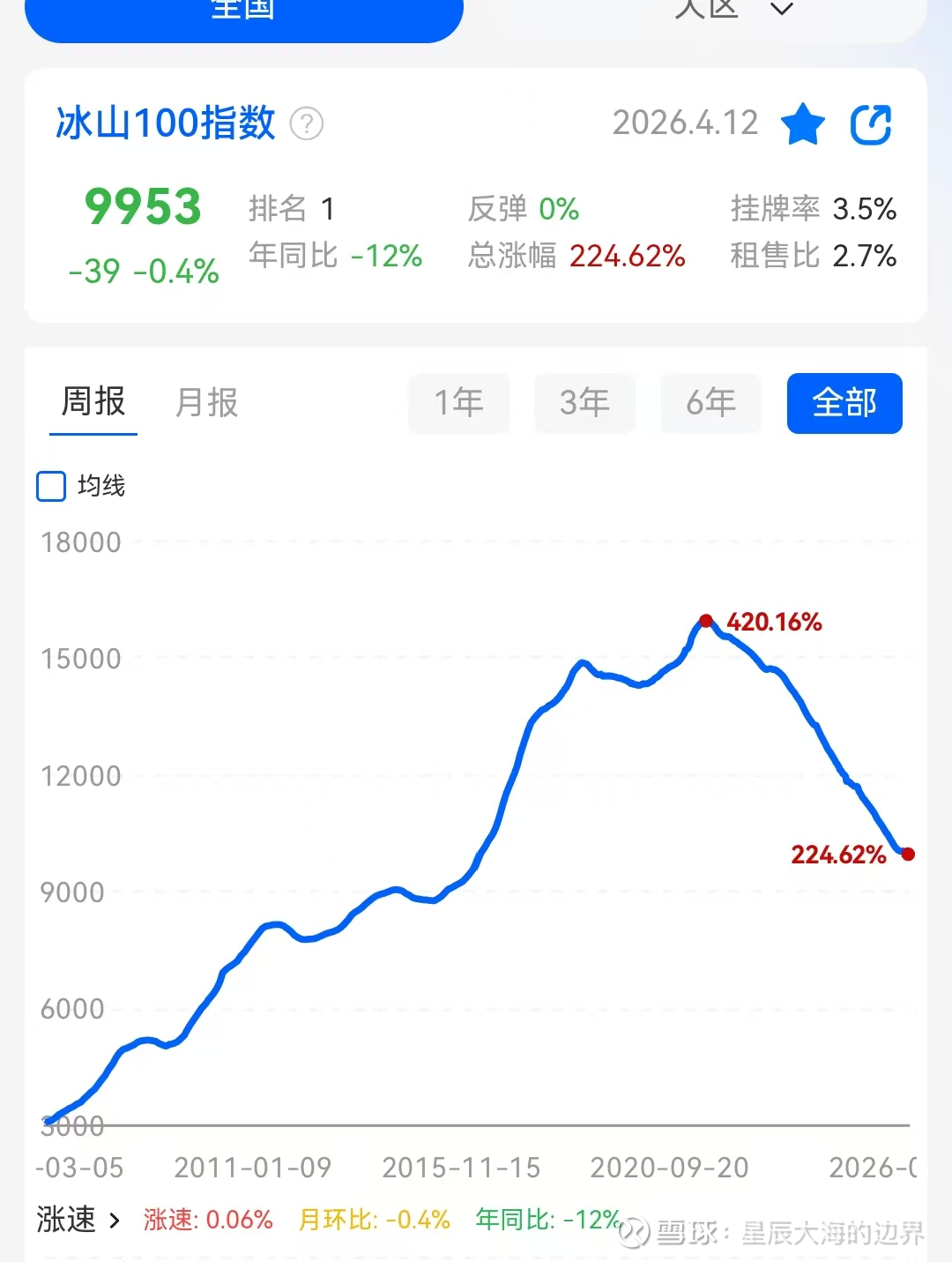The height and width of the screenshot is (1262, 952).
Task: Switch to 周报 weekly tab
Action: pyautogui.click(x=93, y=402)
